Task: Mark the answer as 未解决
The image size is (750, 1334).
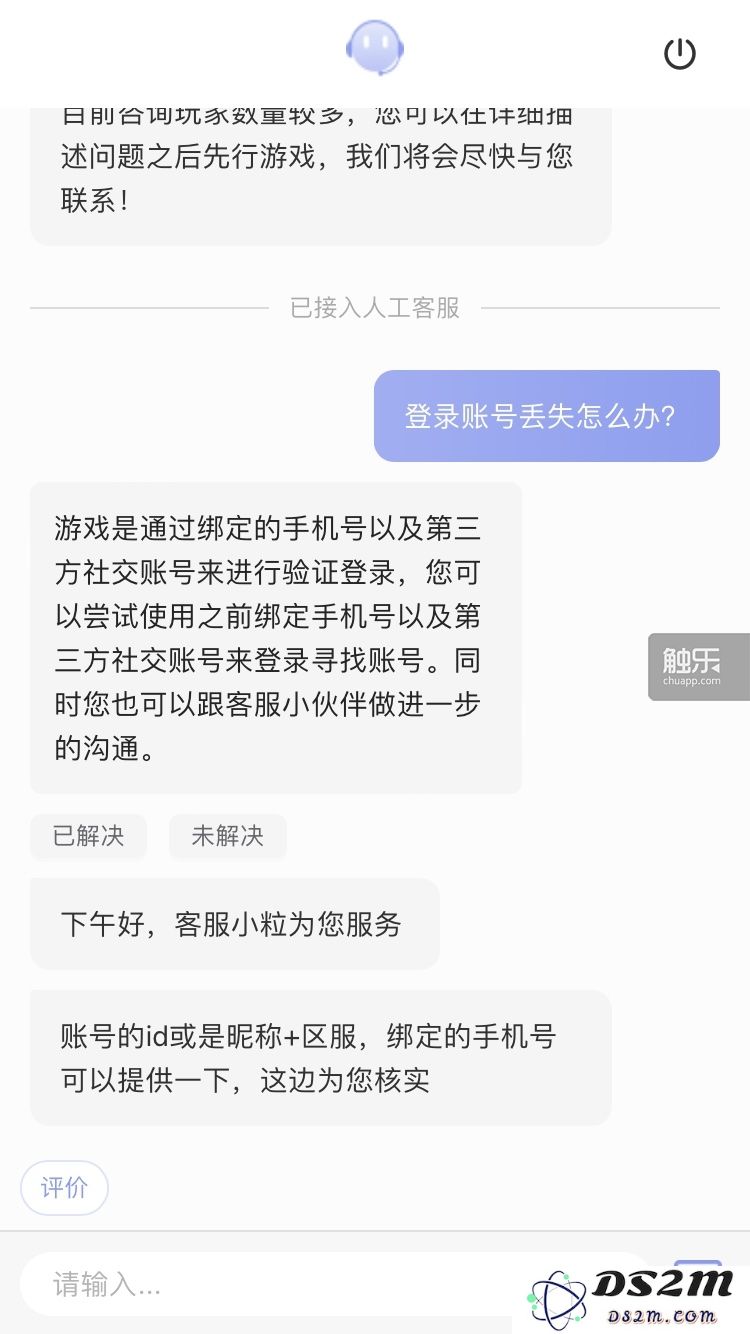Action: click(x=227, y=836)
